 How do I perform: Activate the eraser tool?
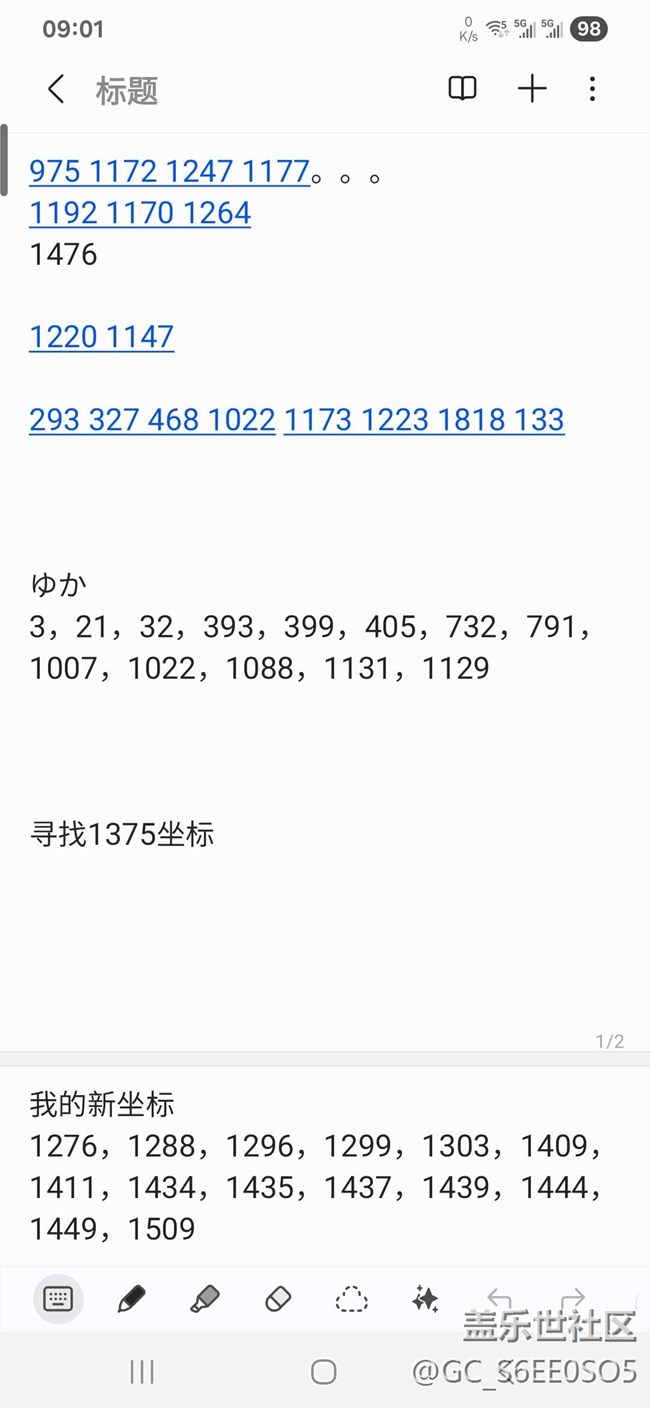pos(278,1299)
